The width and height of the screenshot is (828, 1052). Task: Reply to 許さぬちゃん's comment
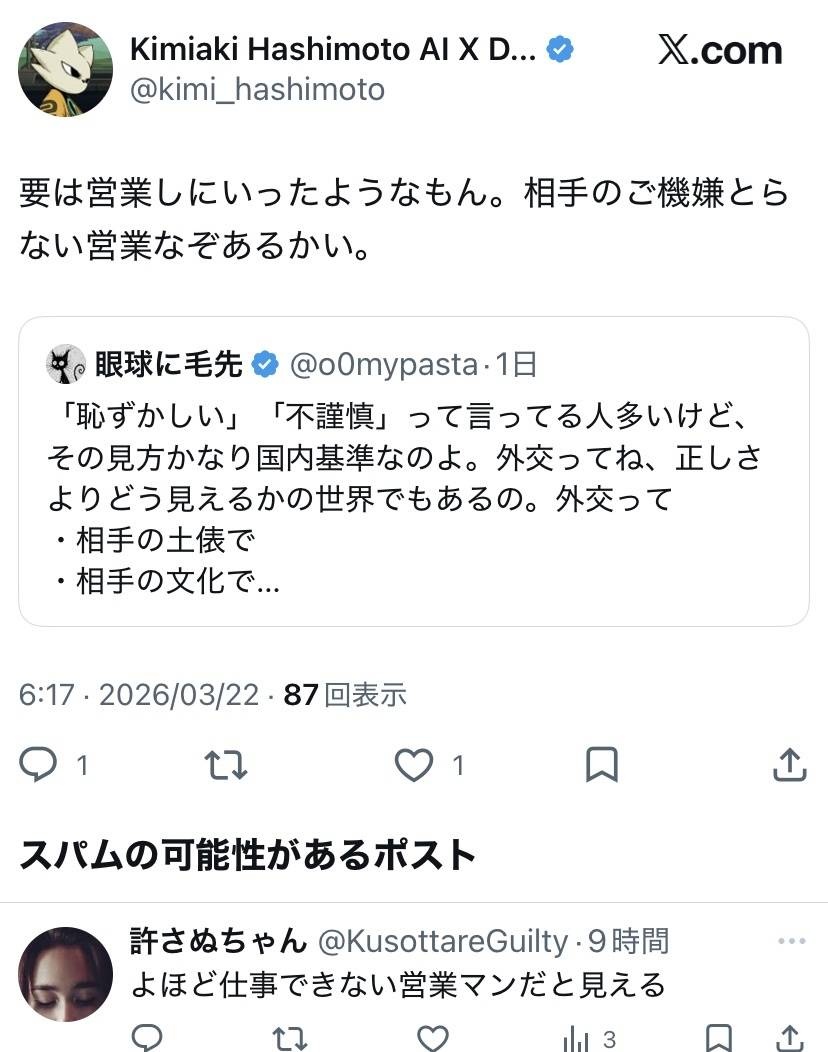click(147, 1037)
